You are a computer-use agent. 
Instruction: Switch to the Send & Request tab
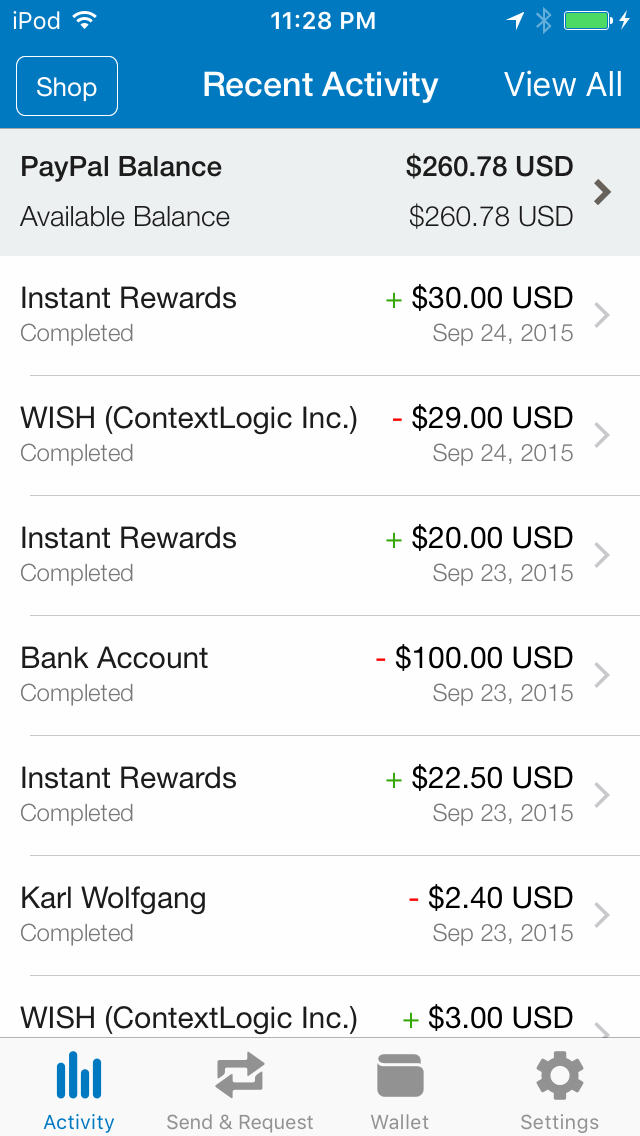240,1089
